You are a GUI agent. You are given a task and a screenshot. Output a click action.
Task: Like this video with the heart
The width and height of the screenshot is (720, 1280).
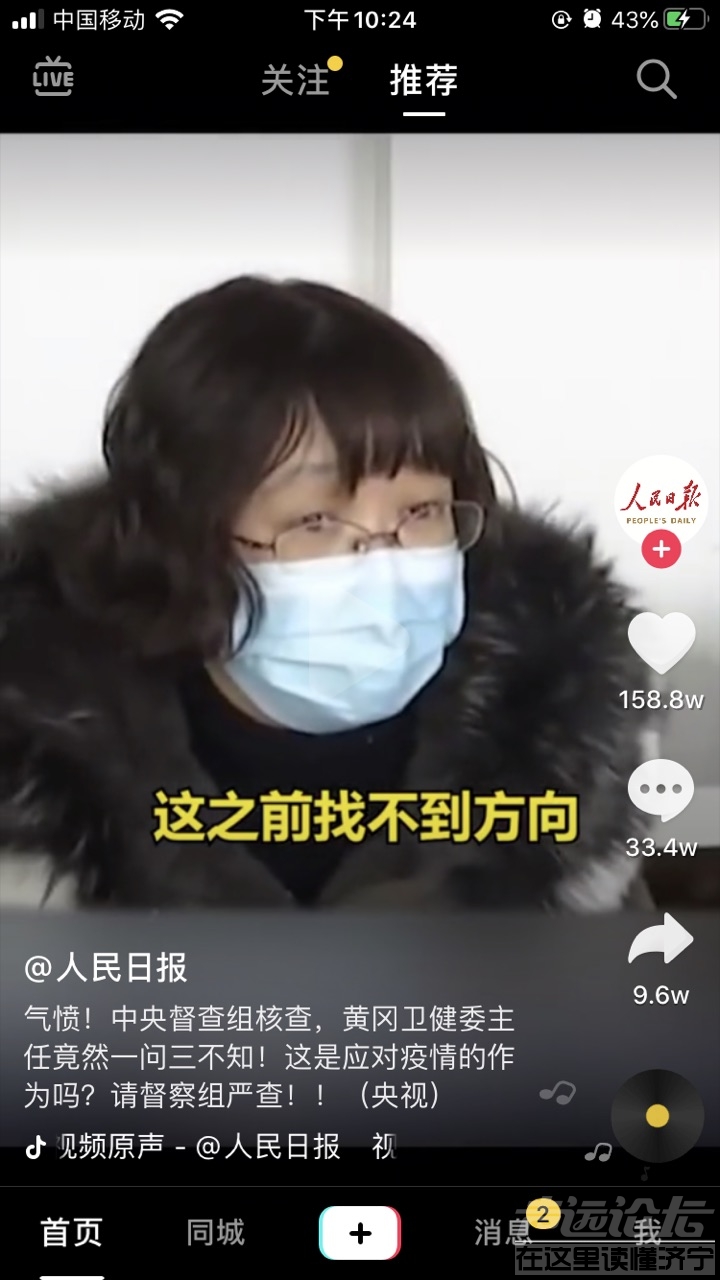point(661,643)
